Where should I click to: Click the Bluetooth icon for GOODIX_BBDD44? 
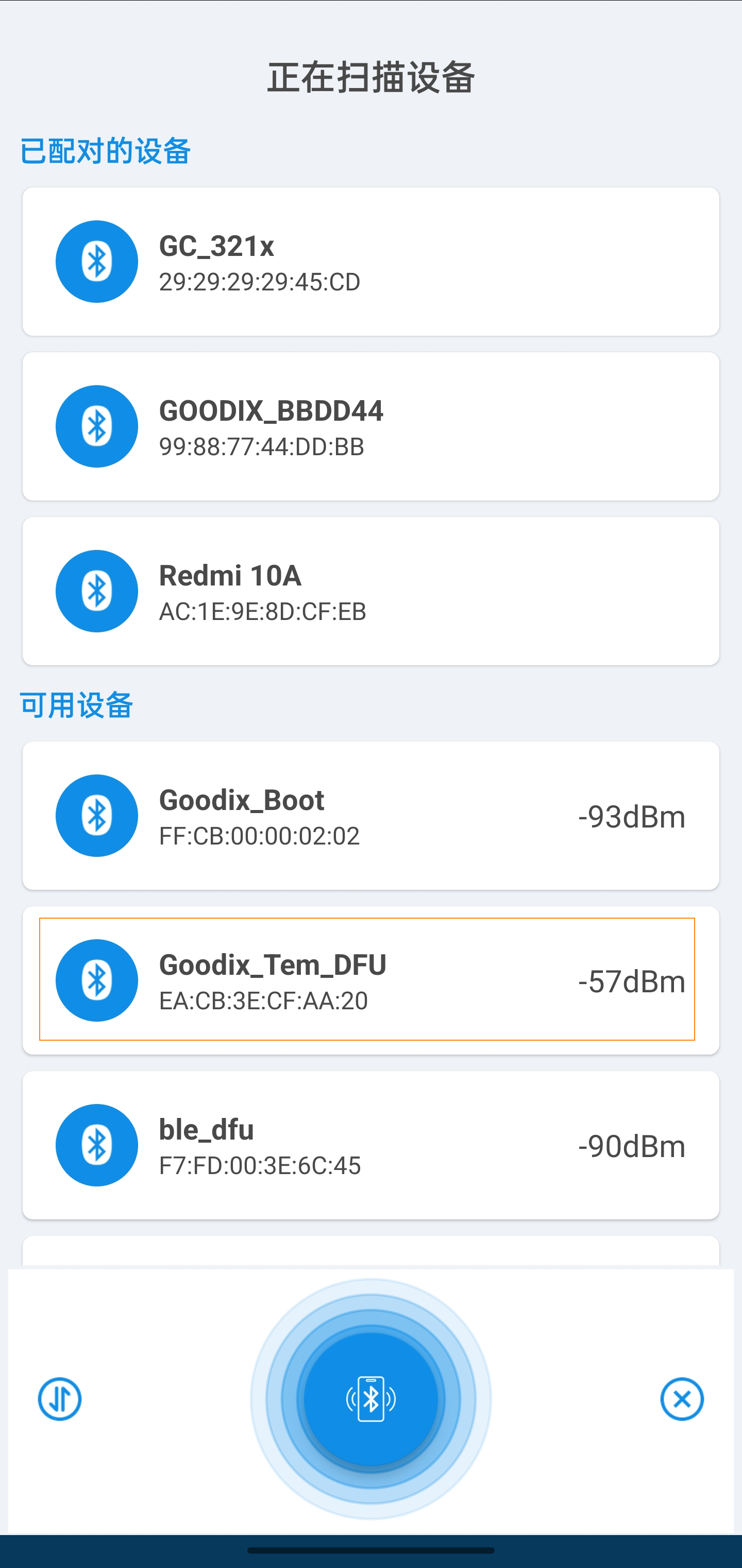point(96,427)
